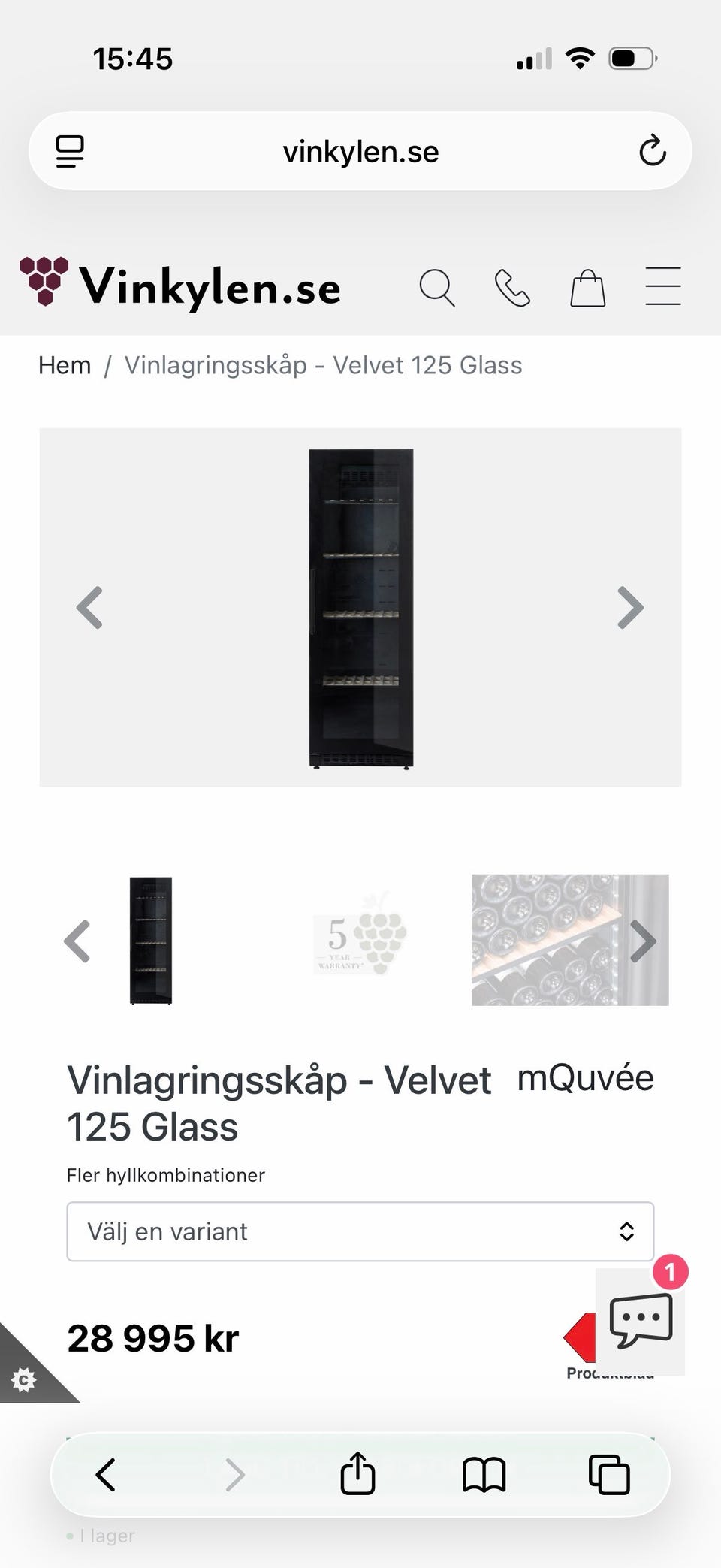Tap the phone icon to call Vinkylen
The image size is (721, 1568).
511,286
